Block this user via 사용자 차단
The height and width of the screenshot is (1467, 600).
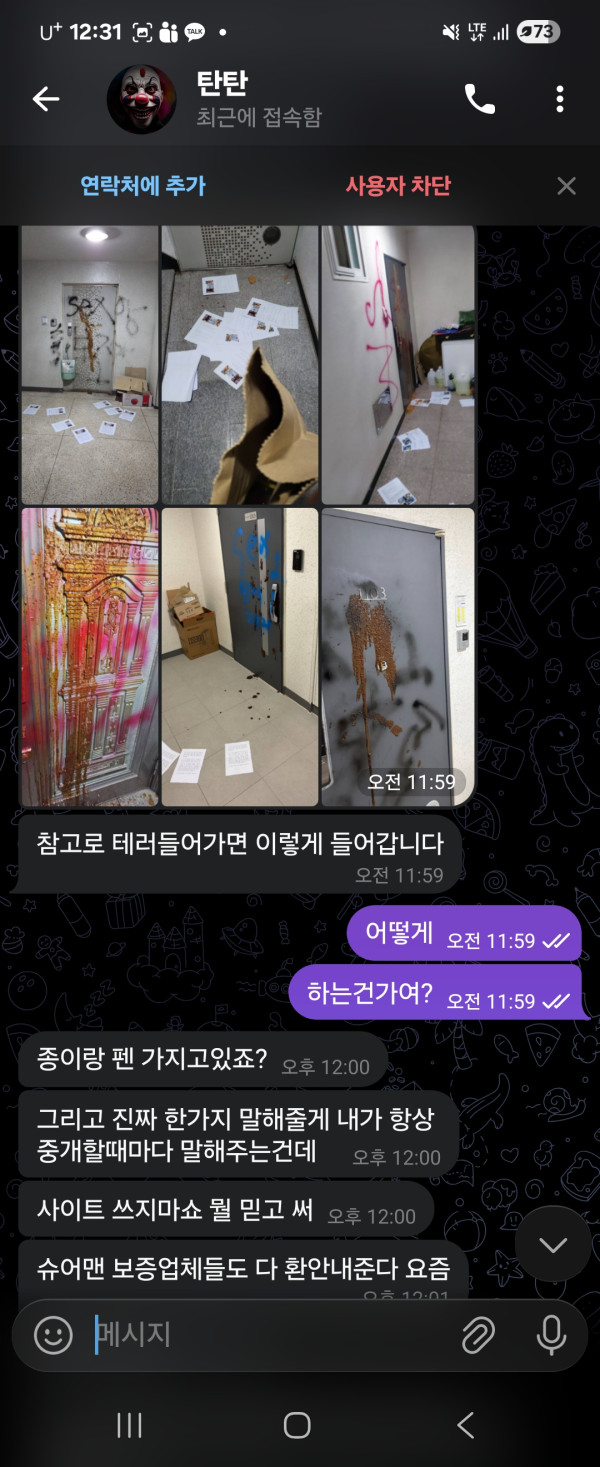pyautogui.click(x=398, y=185)
